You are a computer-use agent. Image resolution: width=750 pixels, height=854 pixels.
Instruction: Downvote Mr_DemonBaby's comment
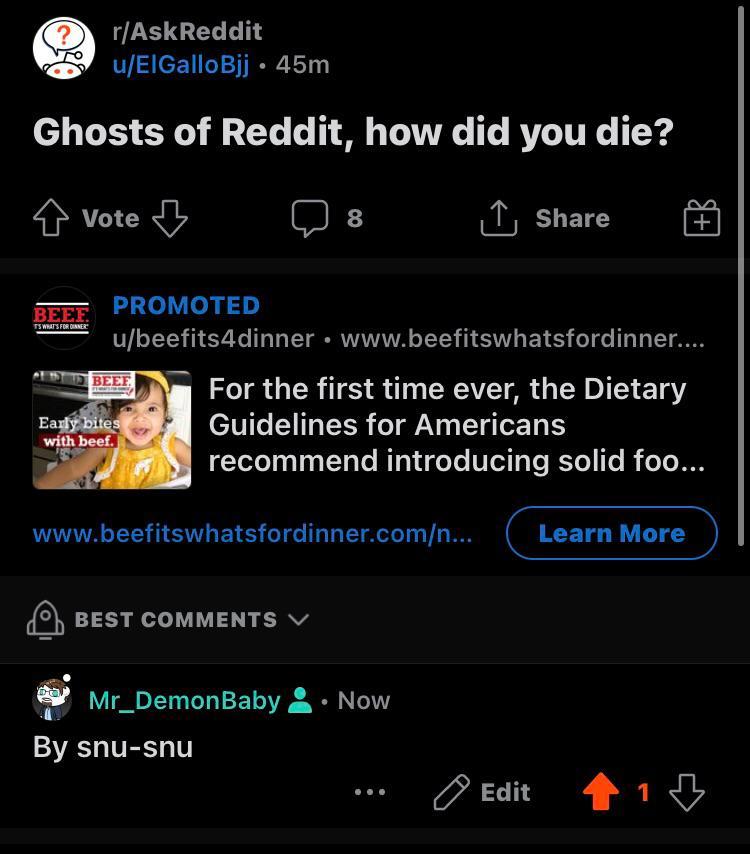pyautogui.click(x=686, y=792)
